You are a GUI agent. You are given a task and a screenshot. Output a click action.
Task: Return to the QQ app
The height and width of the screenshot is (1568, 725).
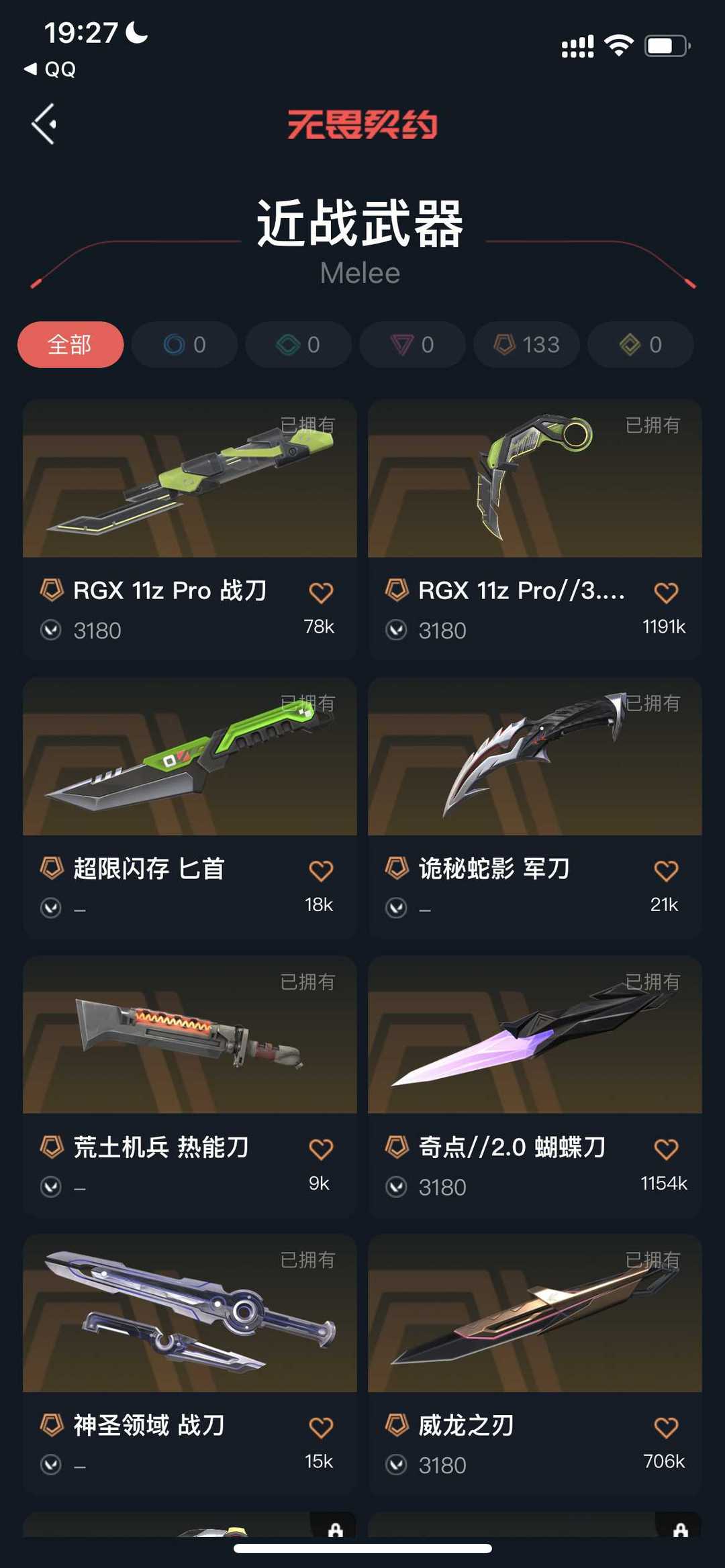(x=50, y=69)
